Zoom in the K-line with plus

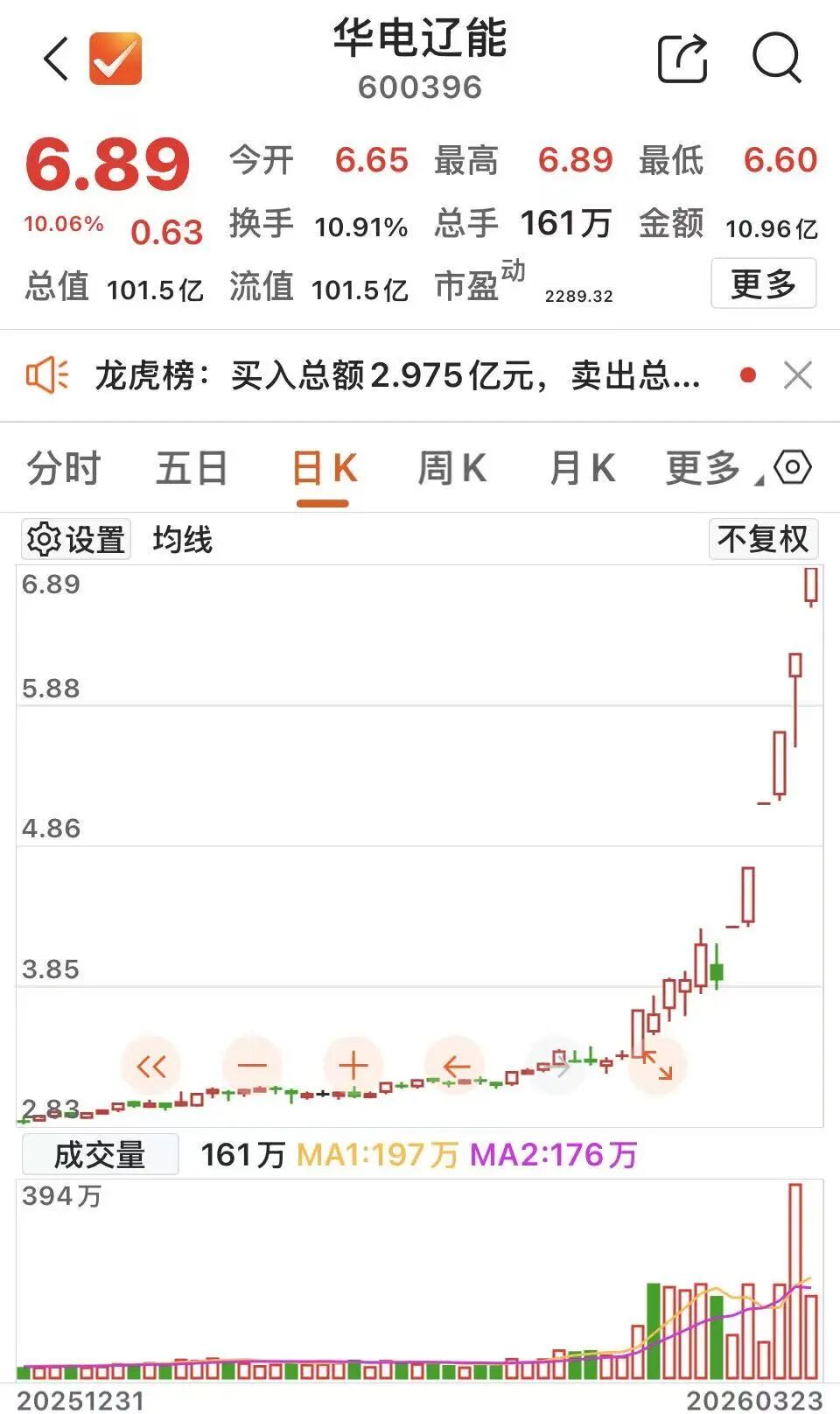click(x=353, y=1066)
